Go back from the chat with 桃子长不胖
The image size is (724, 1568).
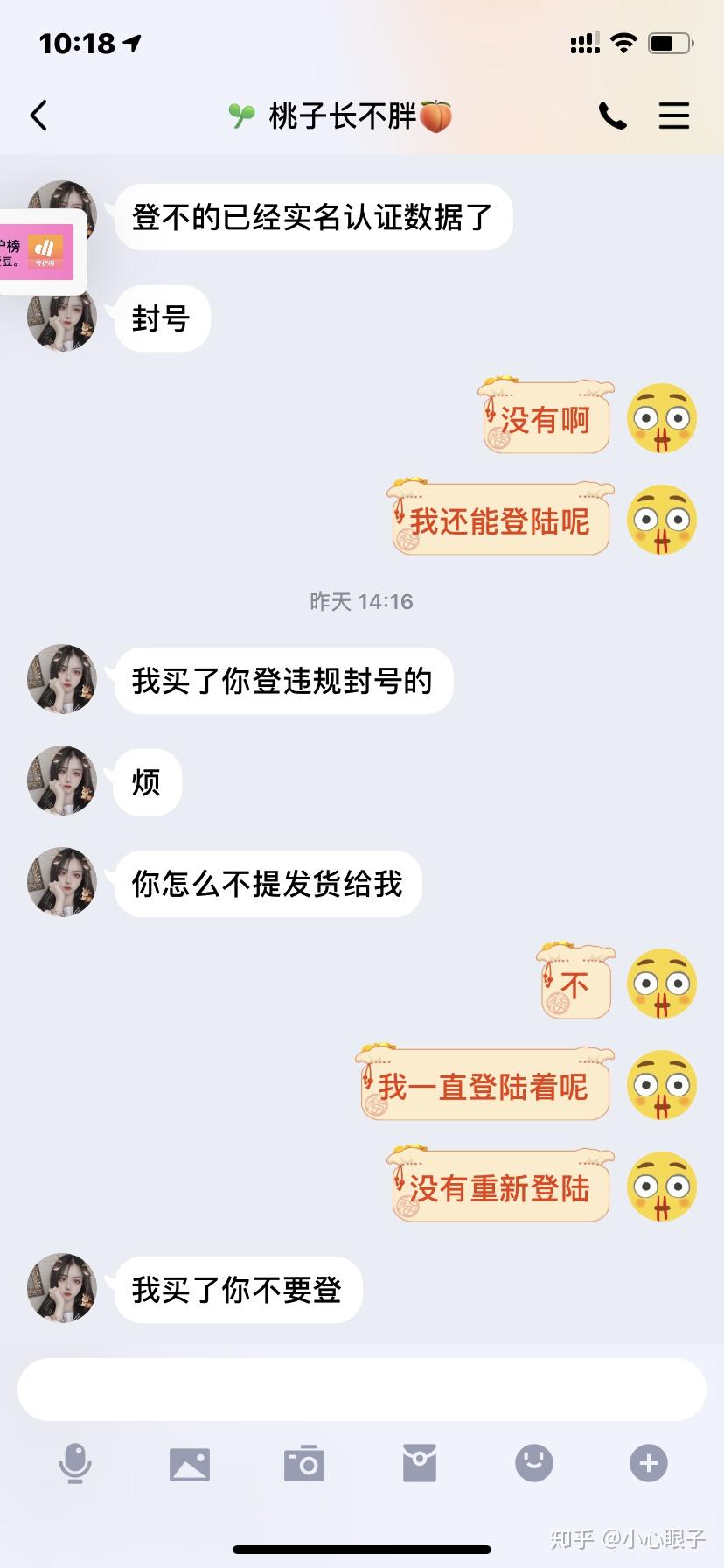click(38, 115)
